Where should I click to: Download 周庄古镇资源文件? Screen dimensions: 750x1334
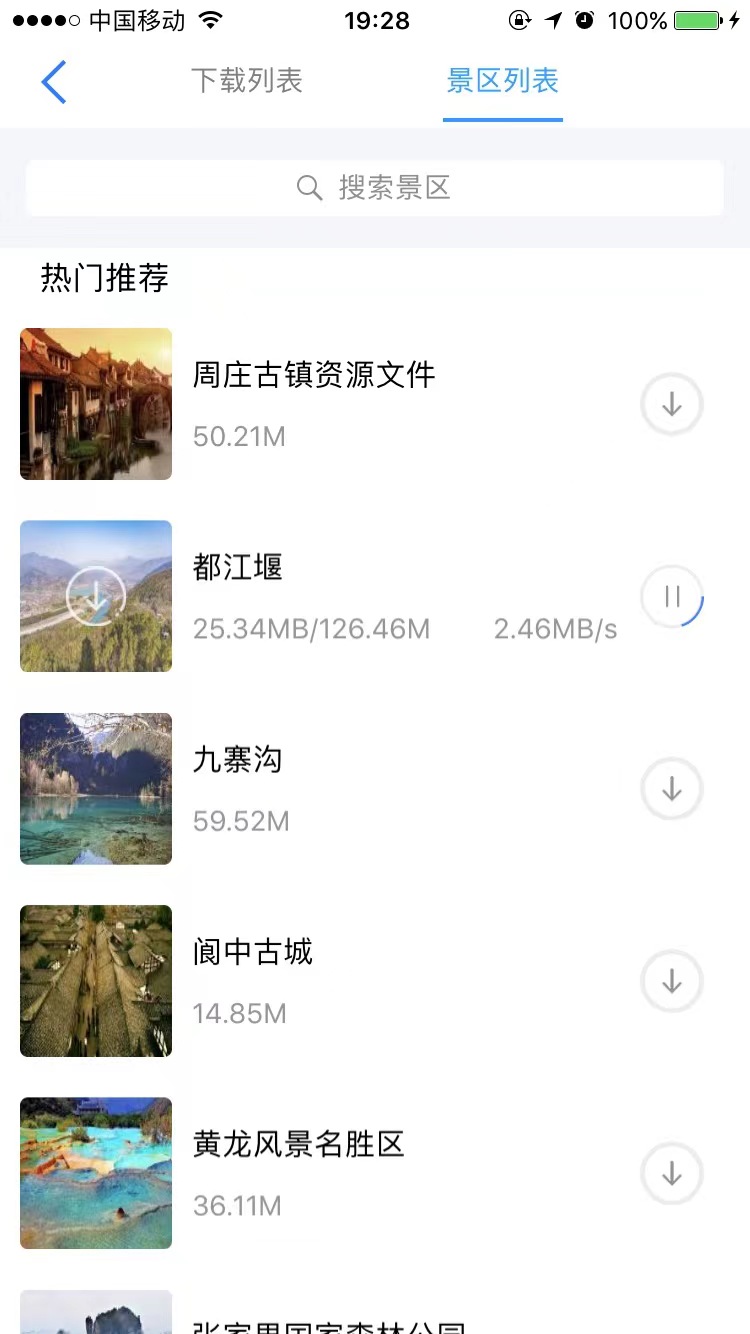[x=672, y=404]
